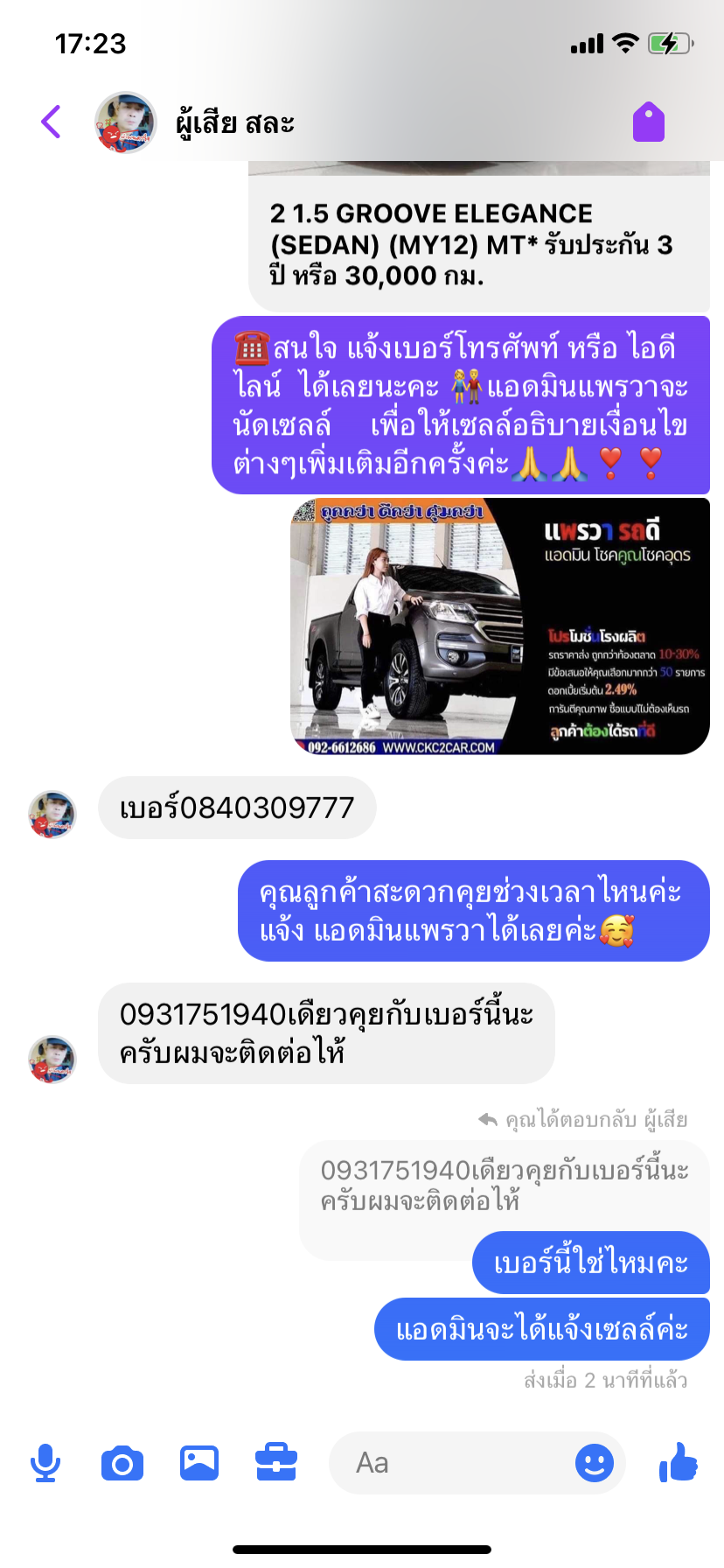Send a thumbs-up like
Image resolution: width=724 pixels, height=1568 pixels.
679,1461
